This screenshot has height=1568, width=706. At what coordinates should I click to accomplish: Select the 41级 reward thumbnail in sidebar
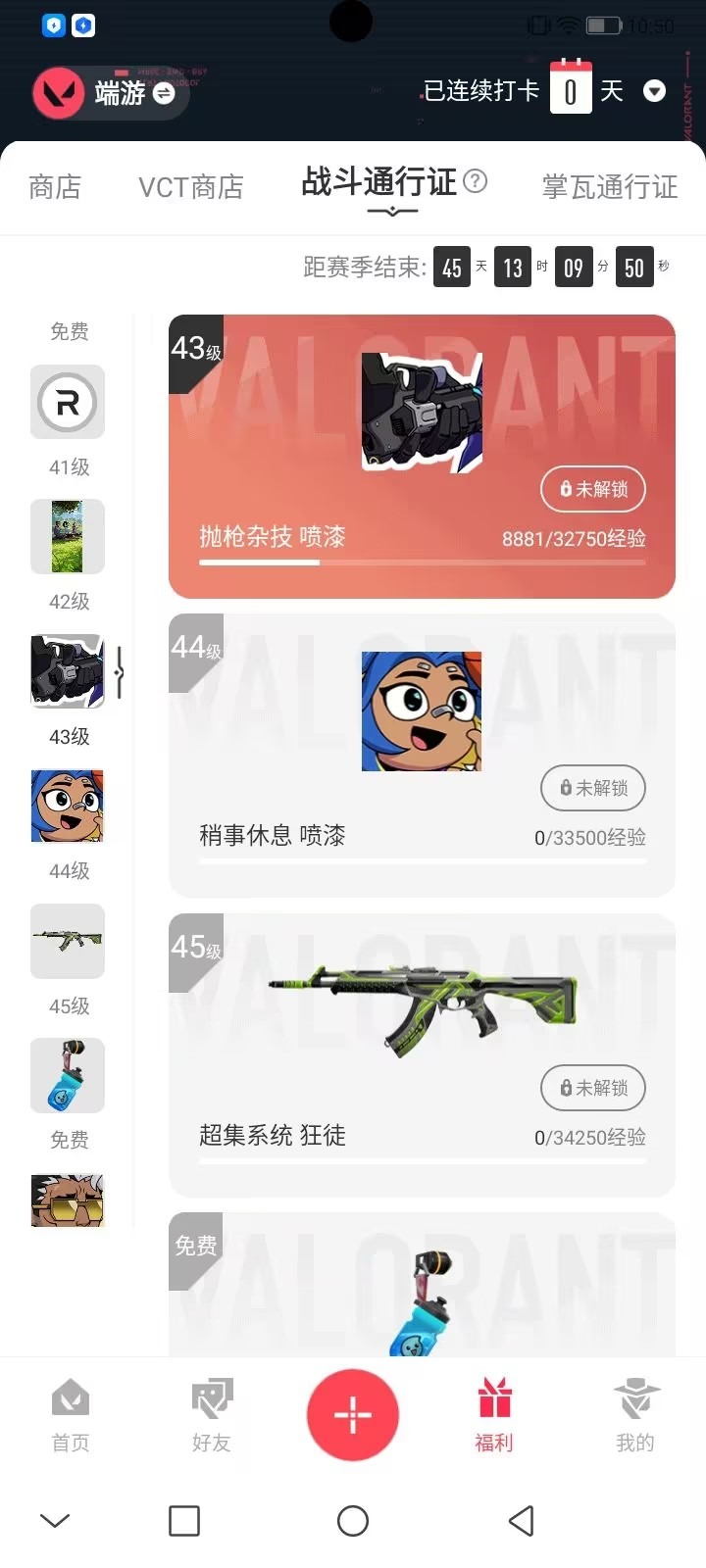(x=68, y=402)
